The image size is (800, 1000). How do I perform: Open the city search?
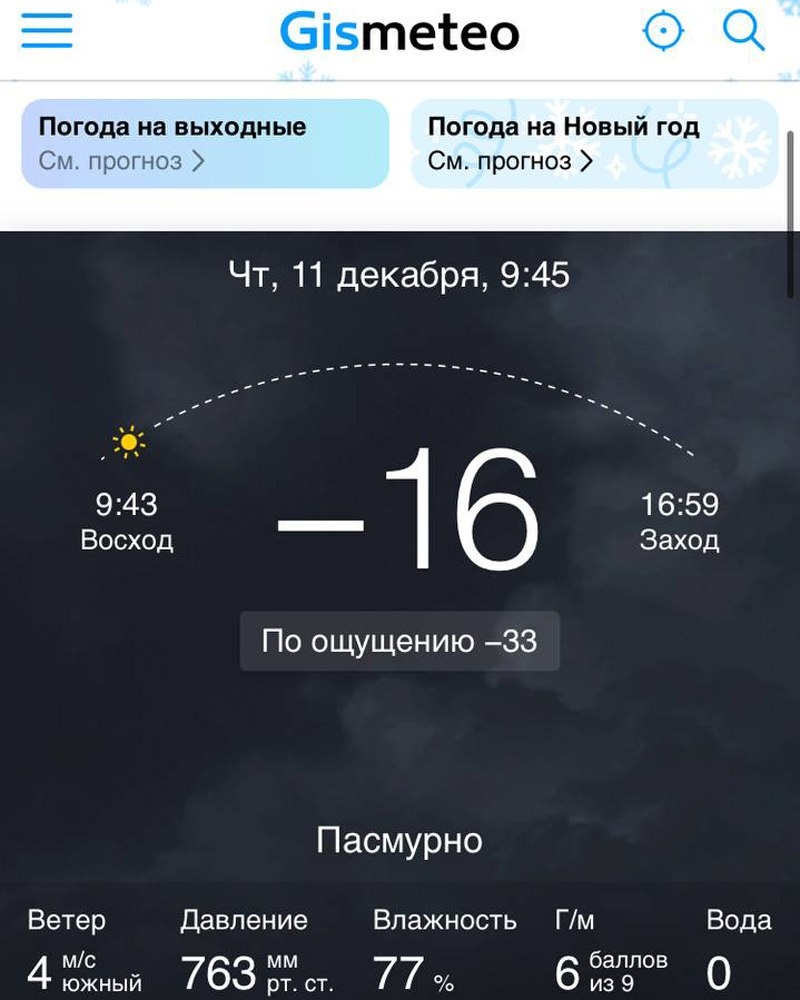(743, 31)
